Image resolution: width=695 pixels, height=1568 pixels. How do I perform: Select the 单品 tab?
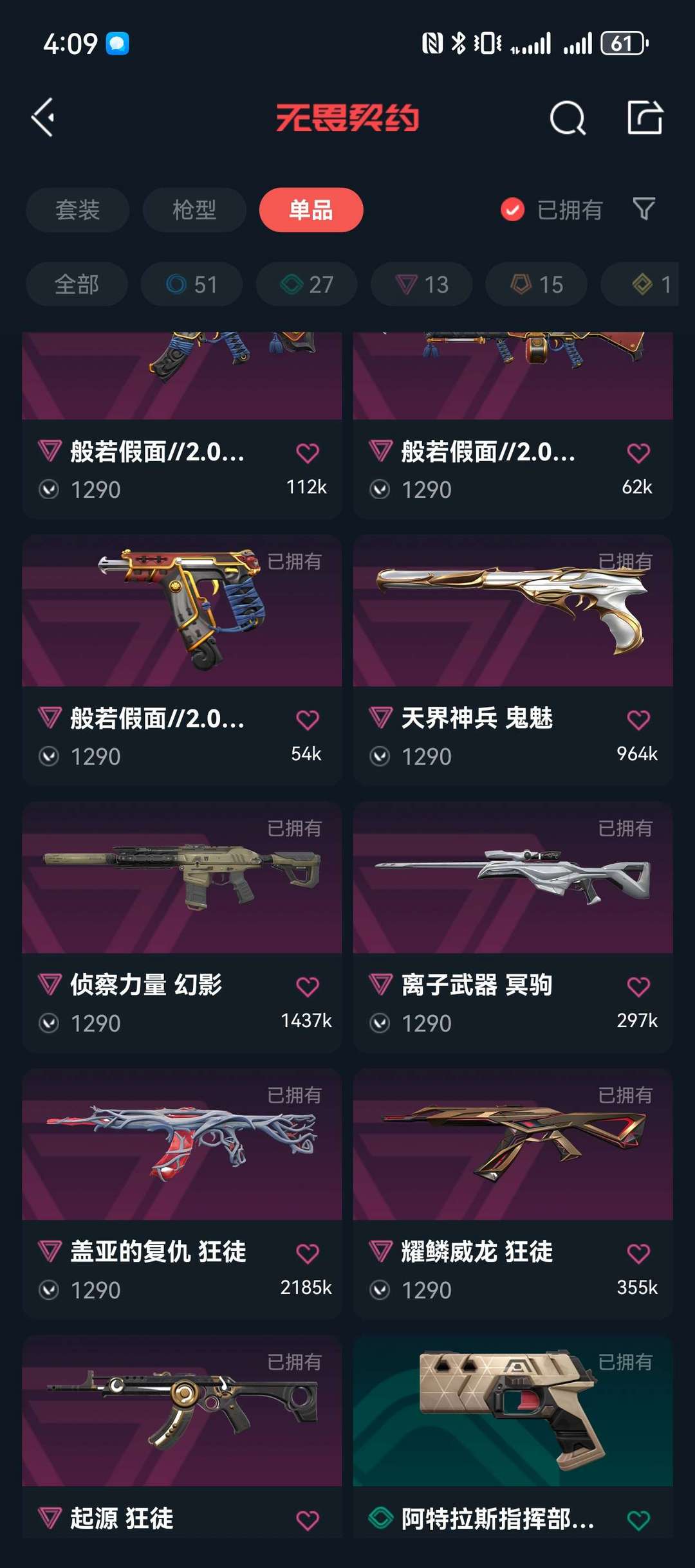point(311,210)
